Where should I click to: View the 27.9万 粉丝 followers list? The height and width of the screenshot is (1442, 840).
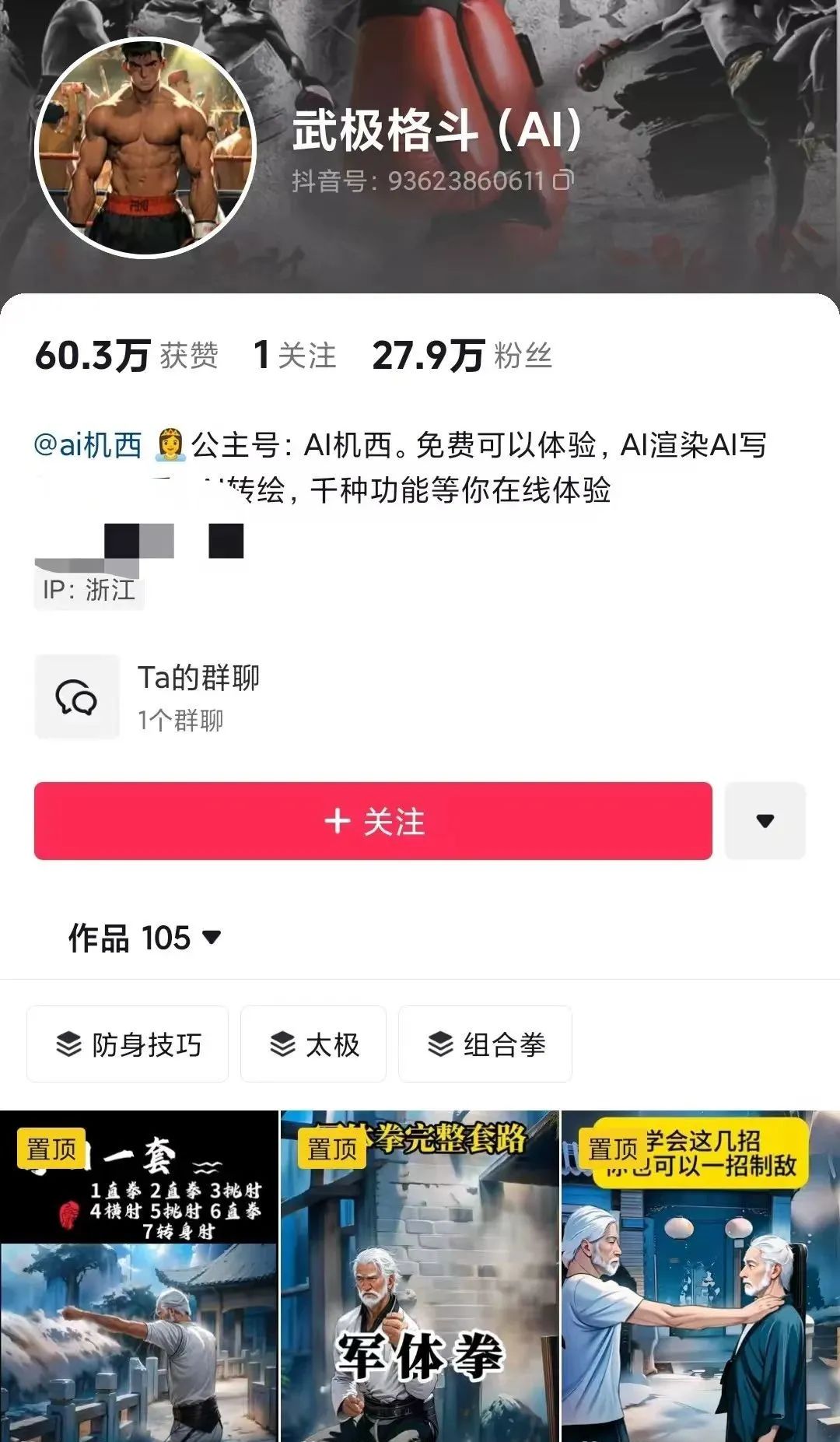pos(462,356)
